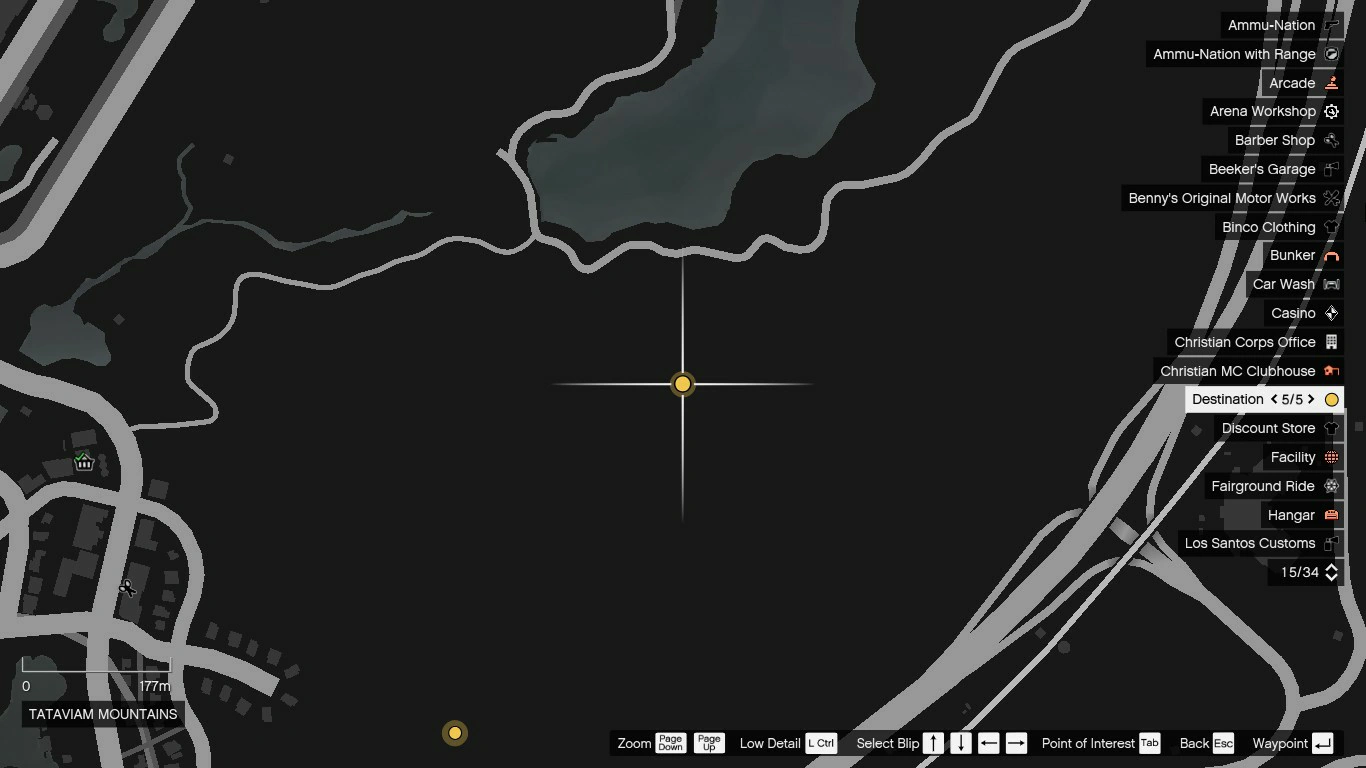This screenshot has height=768, width=1366.
Task: Choose Los Santos Customs entry
Action: [1249, 543]
